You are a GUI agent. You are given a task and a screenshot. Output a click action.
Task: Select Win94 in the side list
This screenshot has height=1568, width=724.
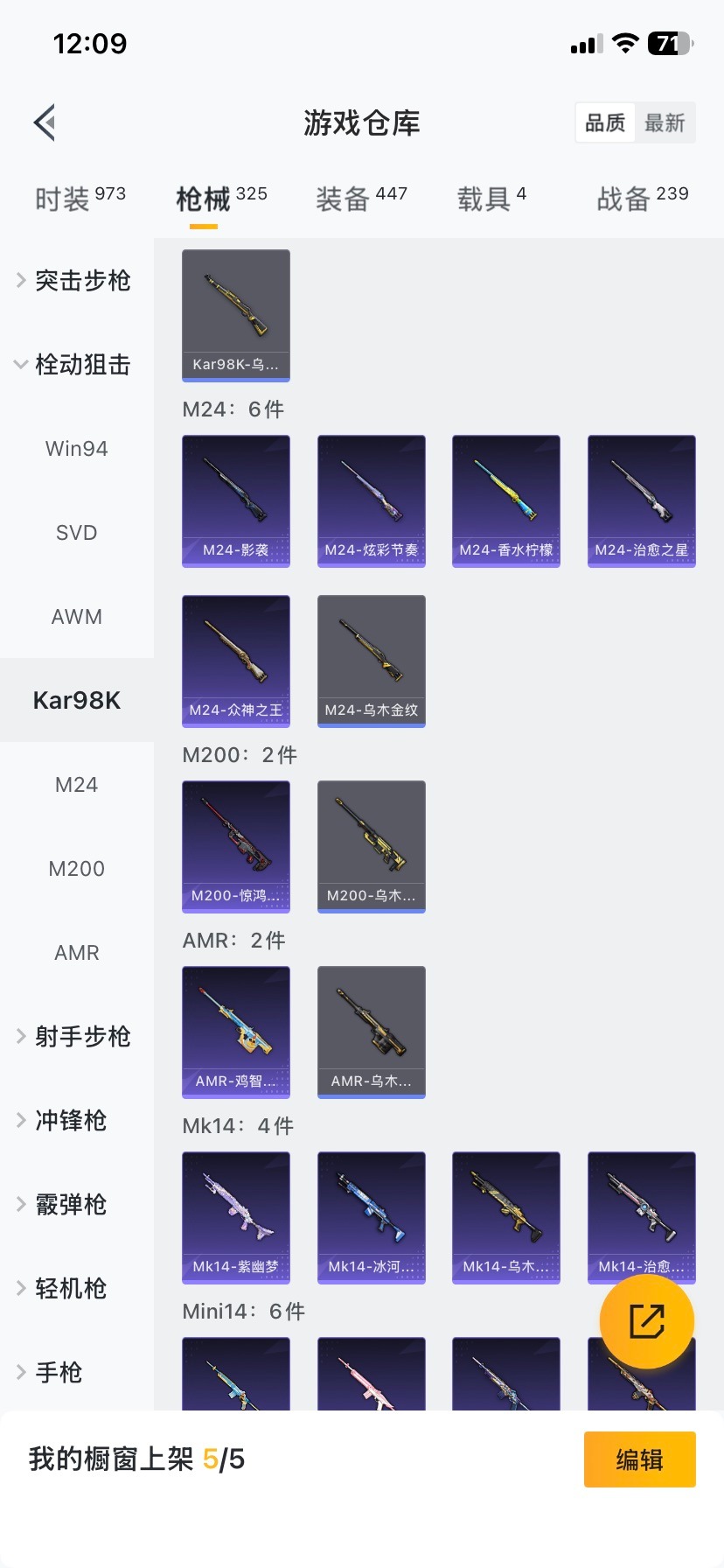[x=77, y=449]
